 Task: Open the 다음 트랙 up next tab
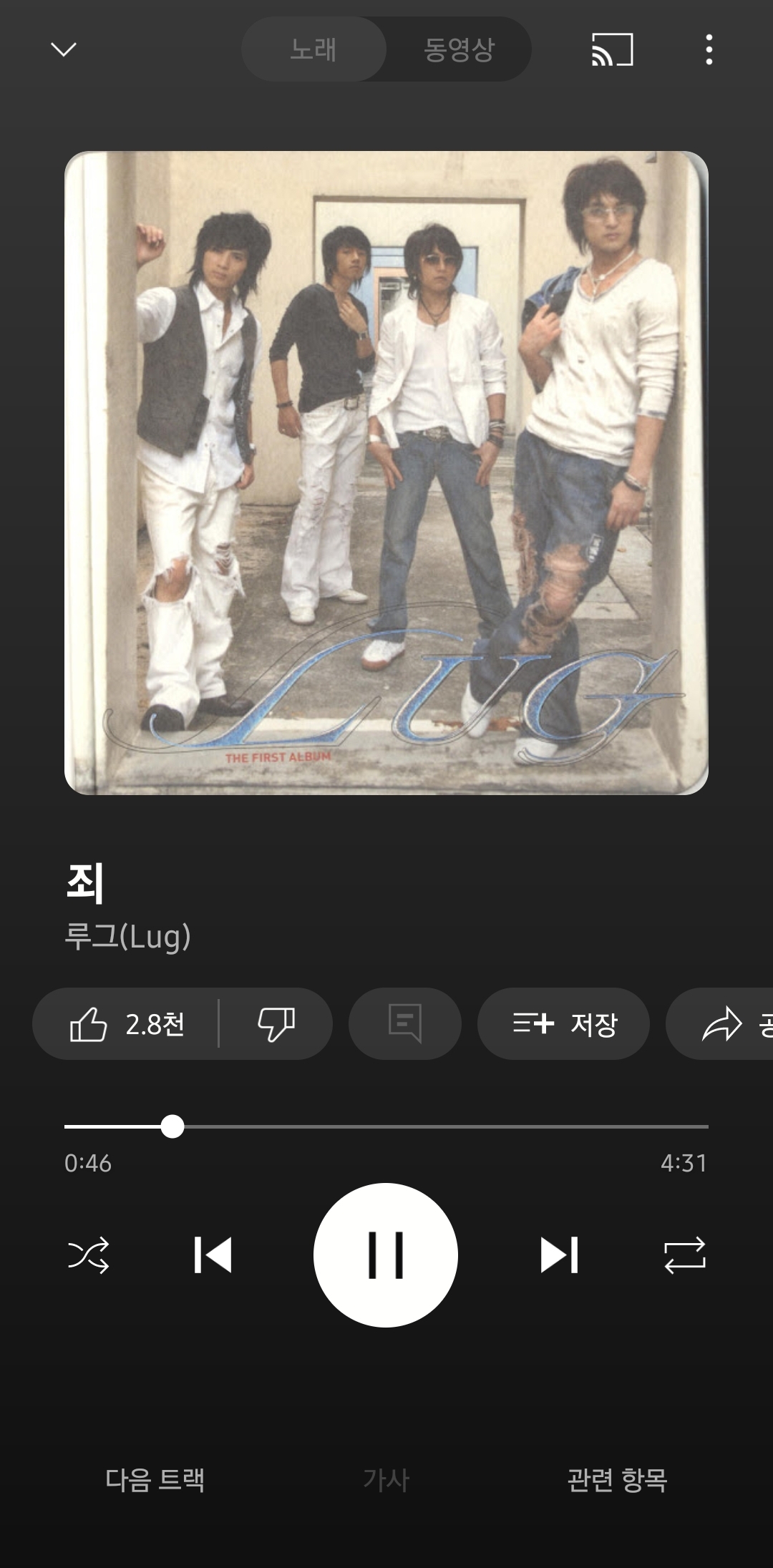pos(155,1479)
